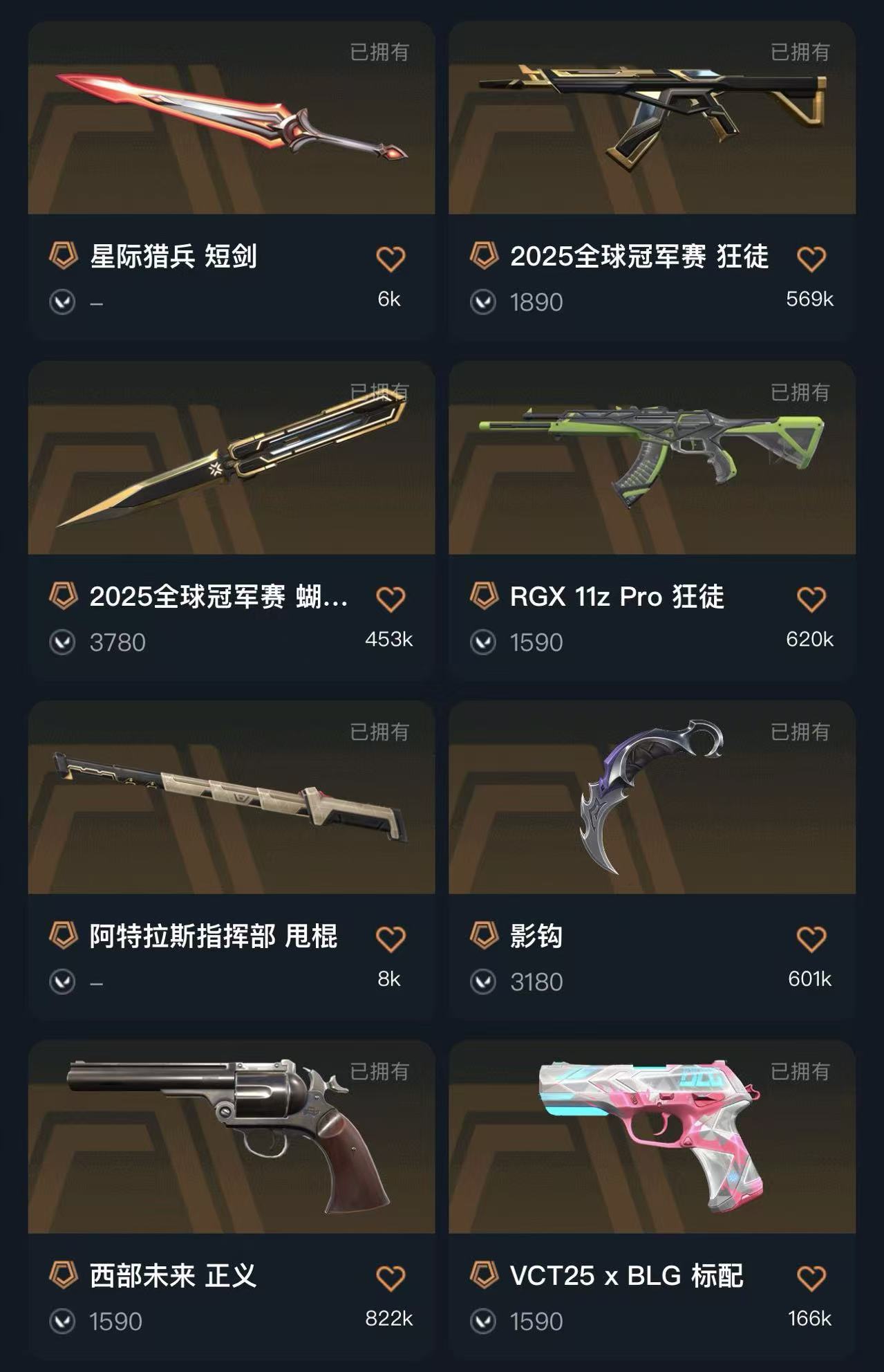Open the 影钩 karambit skin card
Screen dimensions: 884x1372
(x=652, y=797)
